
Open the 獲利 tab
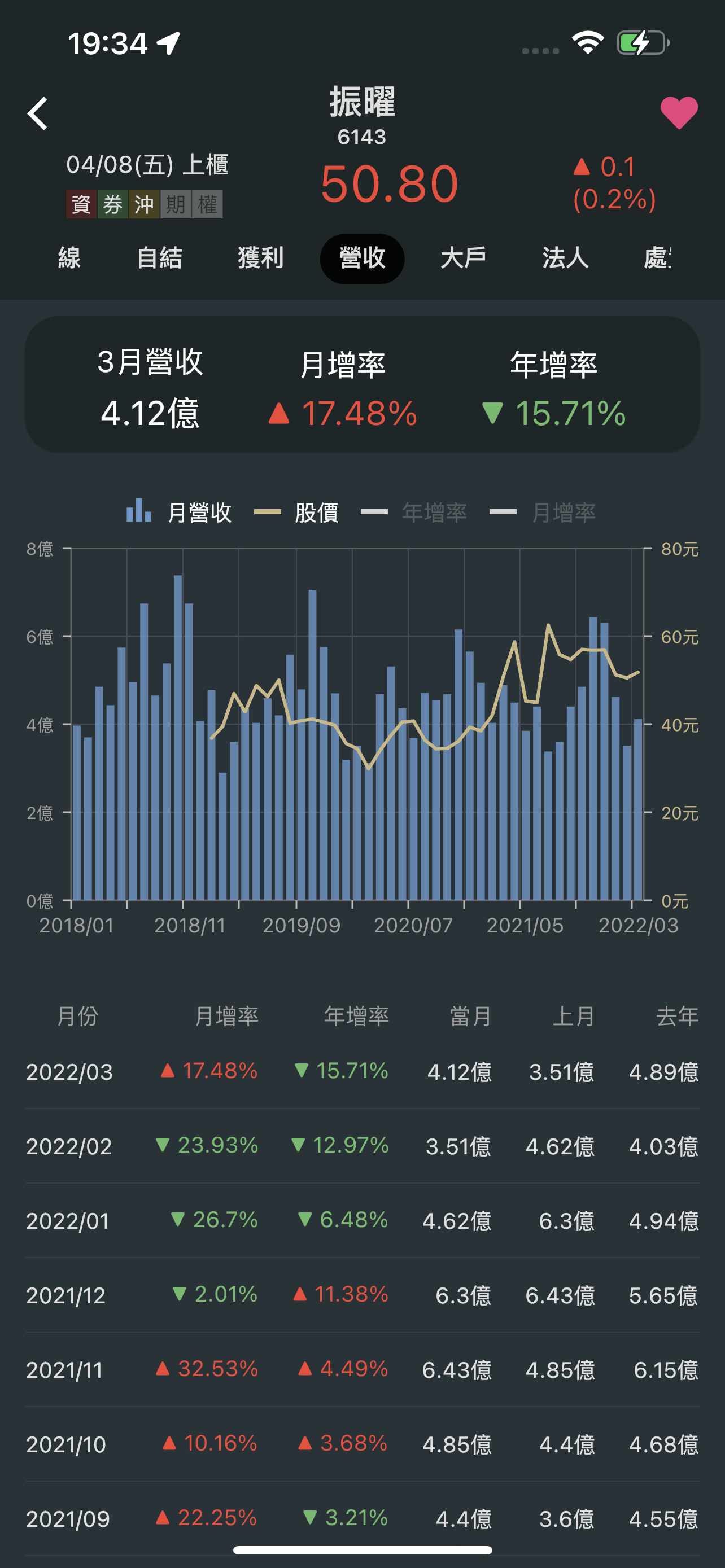click(260, 258)
